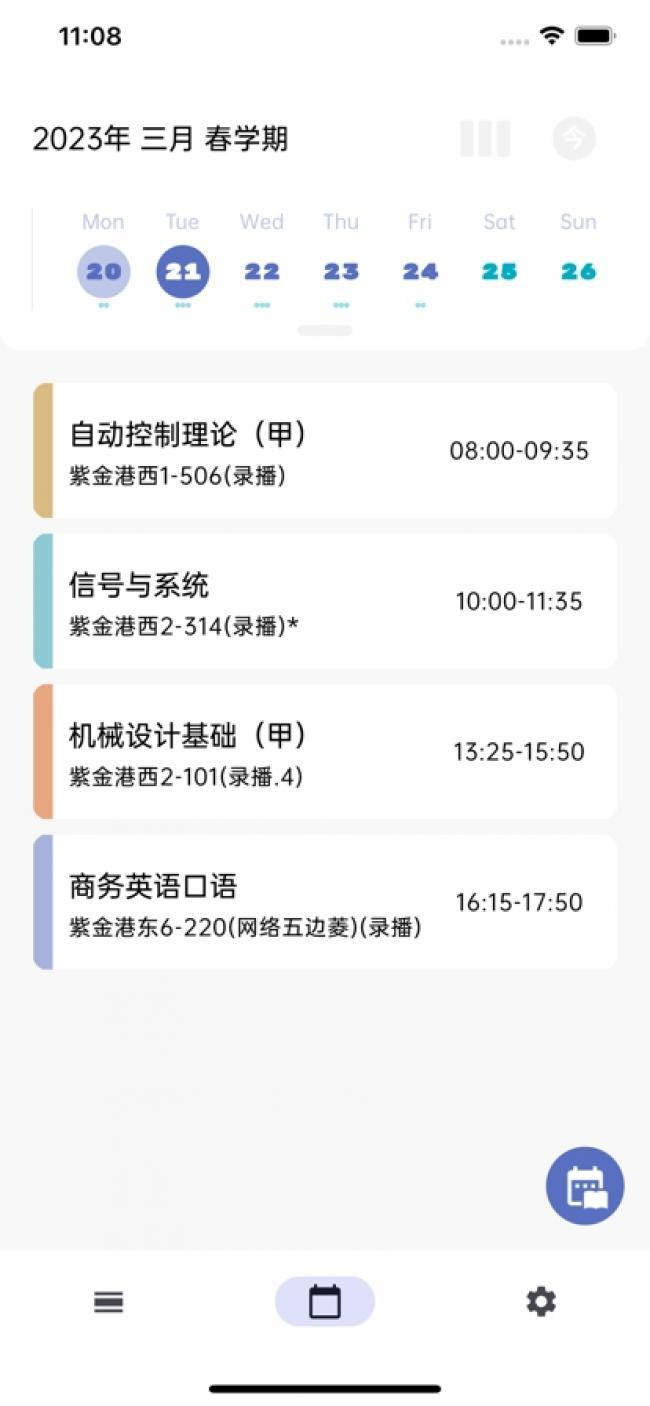Open the 商务英语口语 course card
The width and height of the screenshot is (650, 1406).
tap(325, 902)
